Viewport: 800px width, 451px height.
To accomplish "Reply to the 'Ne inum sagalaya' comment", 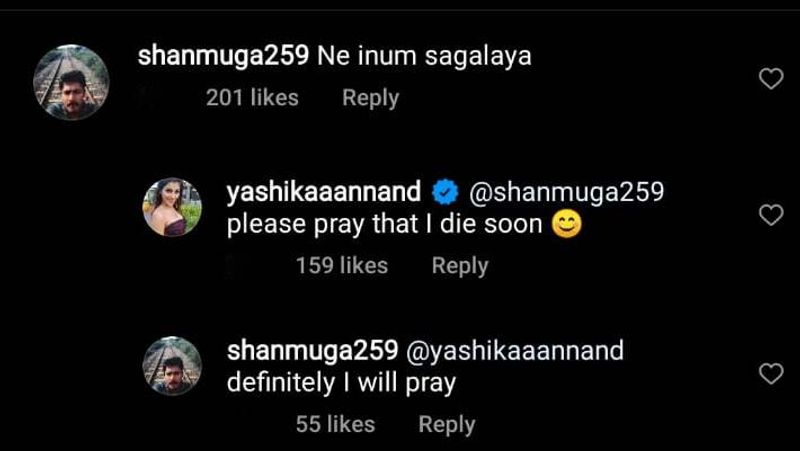I will pyautogui.click(x=370, y=98).
